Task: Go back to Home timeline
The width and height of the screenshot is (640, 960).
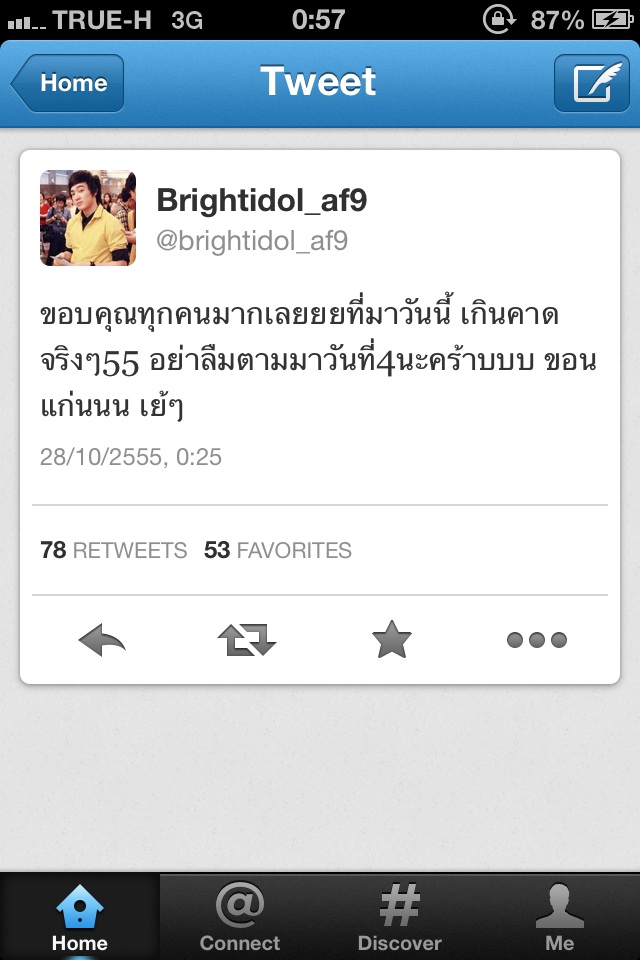Action: (x=68, y=83)
